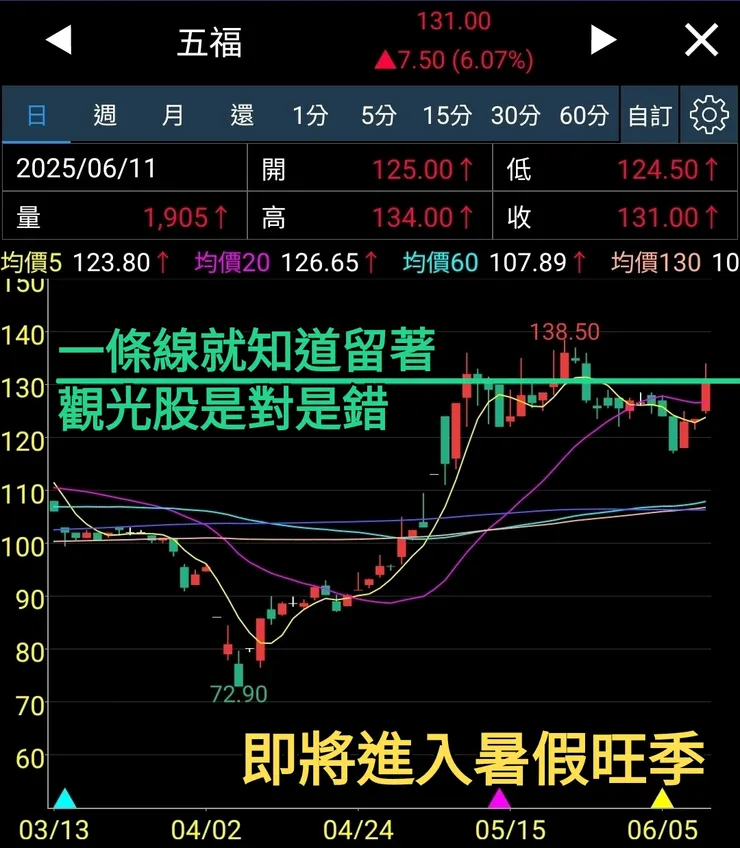740x848 pixels.
Task: Select the 日 daily chart tab
Action: point(37,114)
